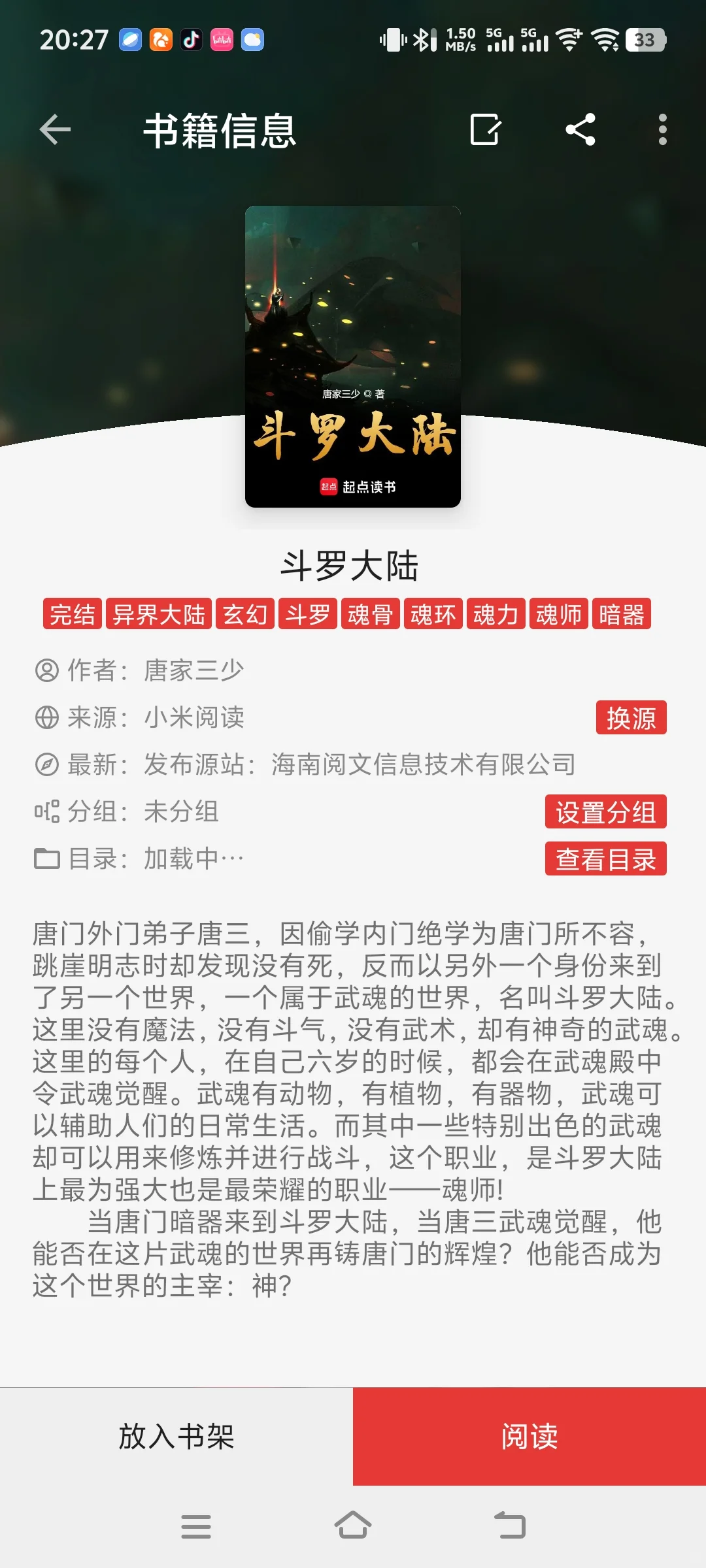Image resolution: width=706 pixels, height=1568 pixels.
Task: Tap 设置分组 to set the group
Action: 606,811
